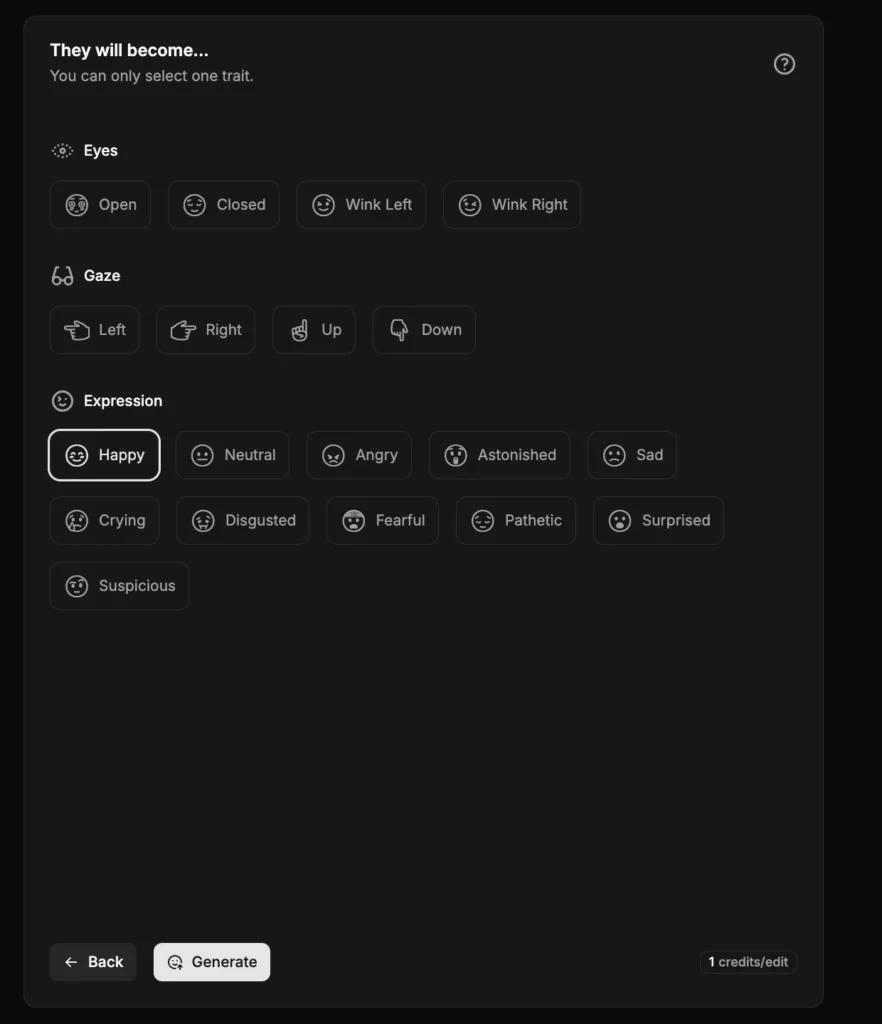Click the glasses icon beside Gaze heading
882x1024 pixels.
click(x=62, y=275)
